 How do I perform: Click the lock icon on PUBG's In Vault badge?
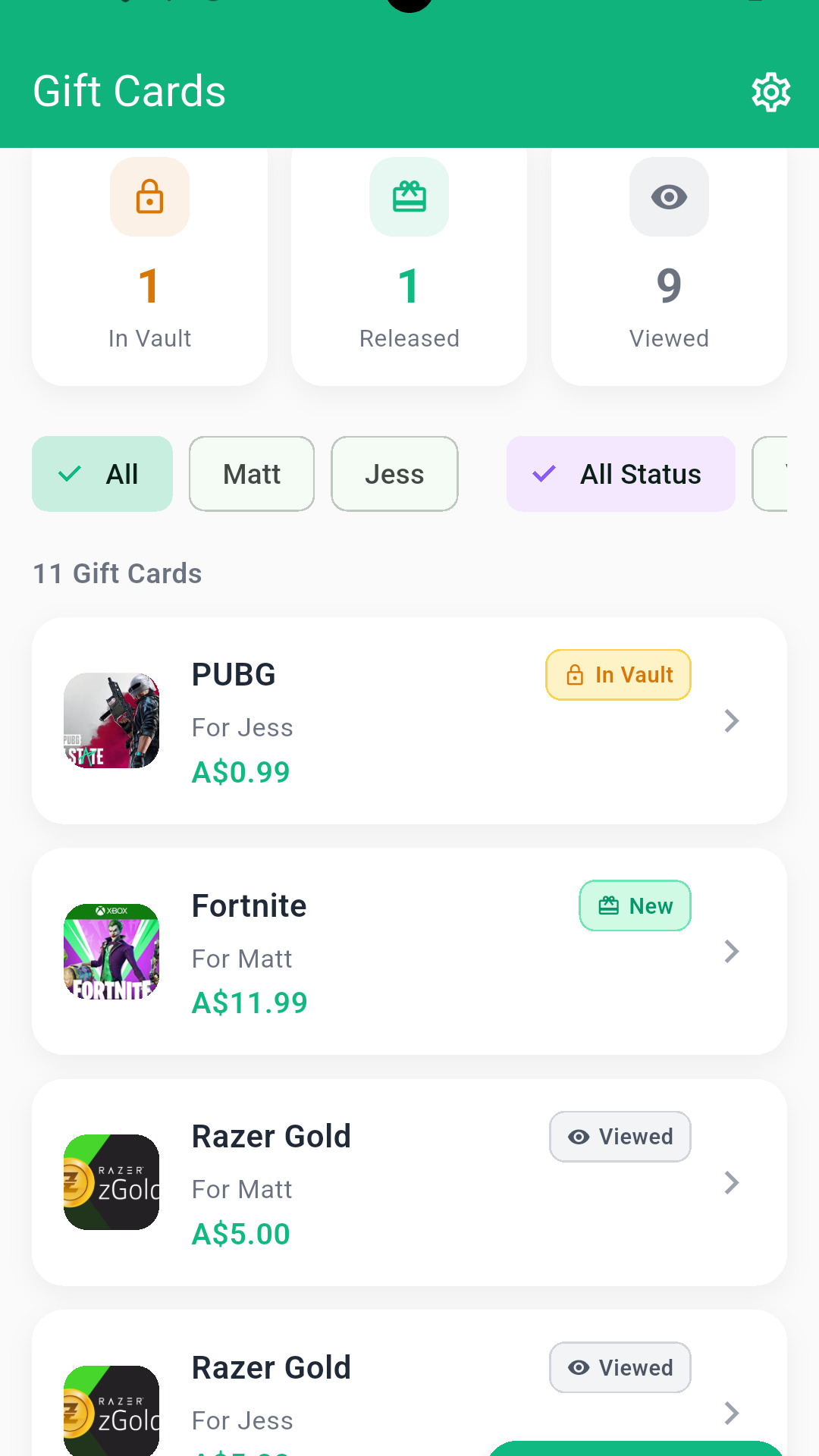point(574,674)
